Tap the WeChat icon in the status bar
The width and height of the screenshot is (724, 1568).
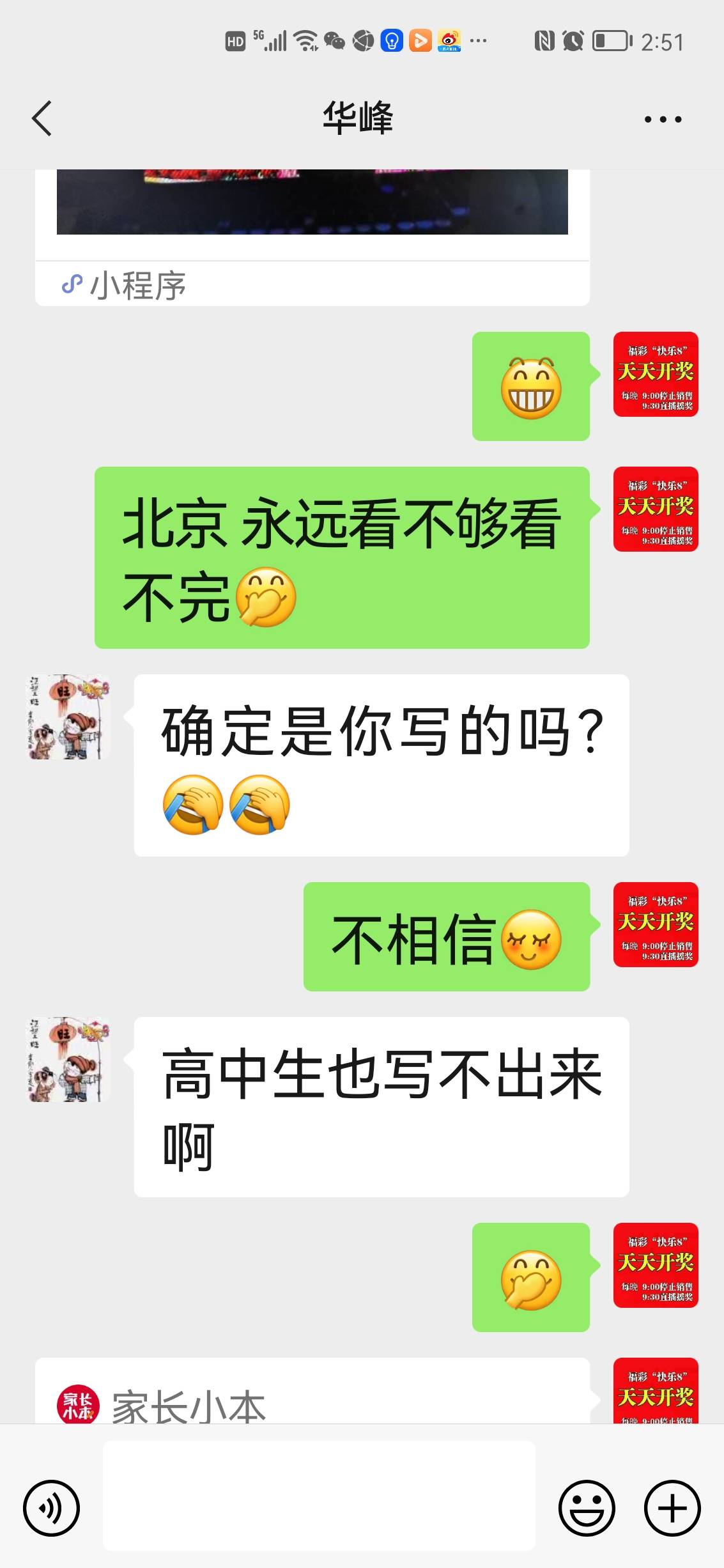click(x=334, y=41)
